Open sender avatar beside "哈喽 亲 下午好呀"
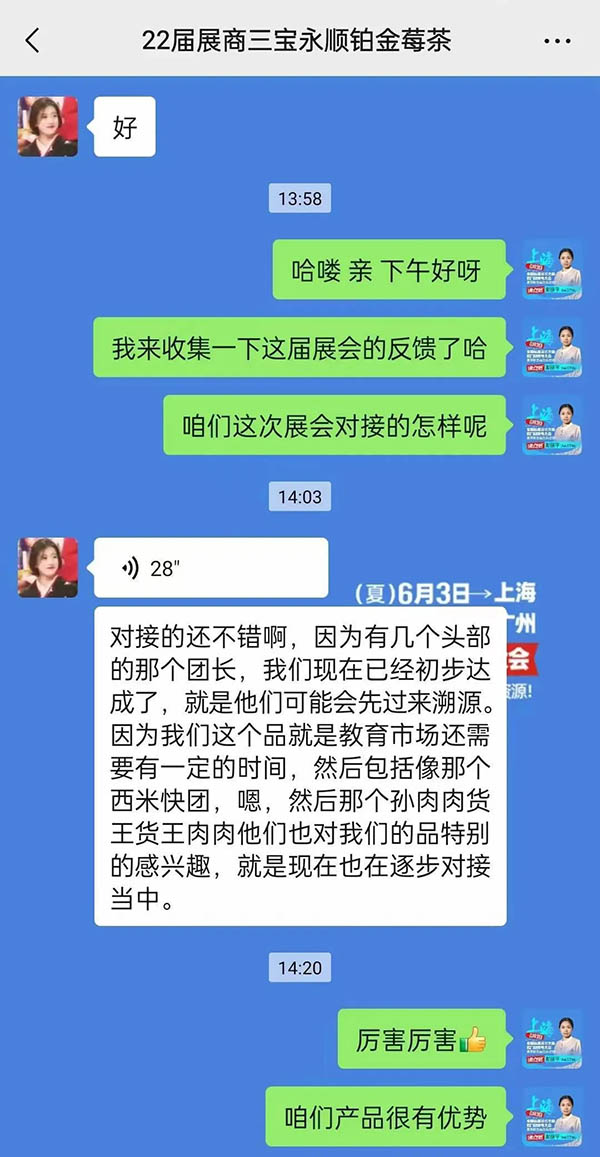Image resolution: width=600 pixels, height=1157 pixels. click(x=552, y=270)
